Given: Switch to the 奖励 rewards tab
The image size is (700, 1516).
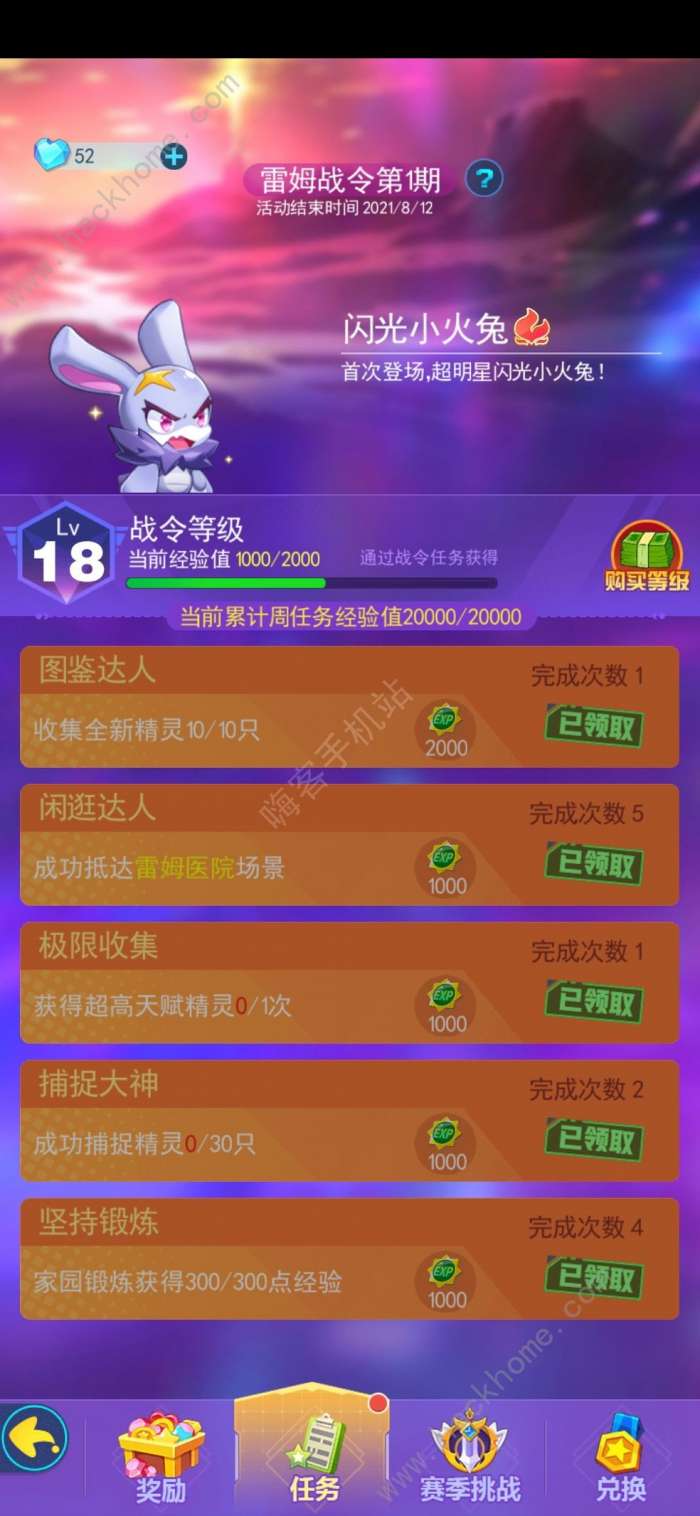Looking at the screenshot, I should click(x=161, y=1458).
